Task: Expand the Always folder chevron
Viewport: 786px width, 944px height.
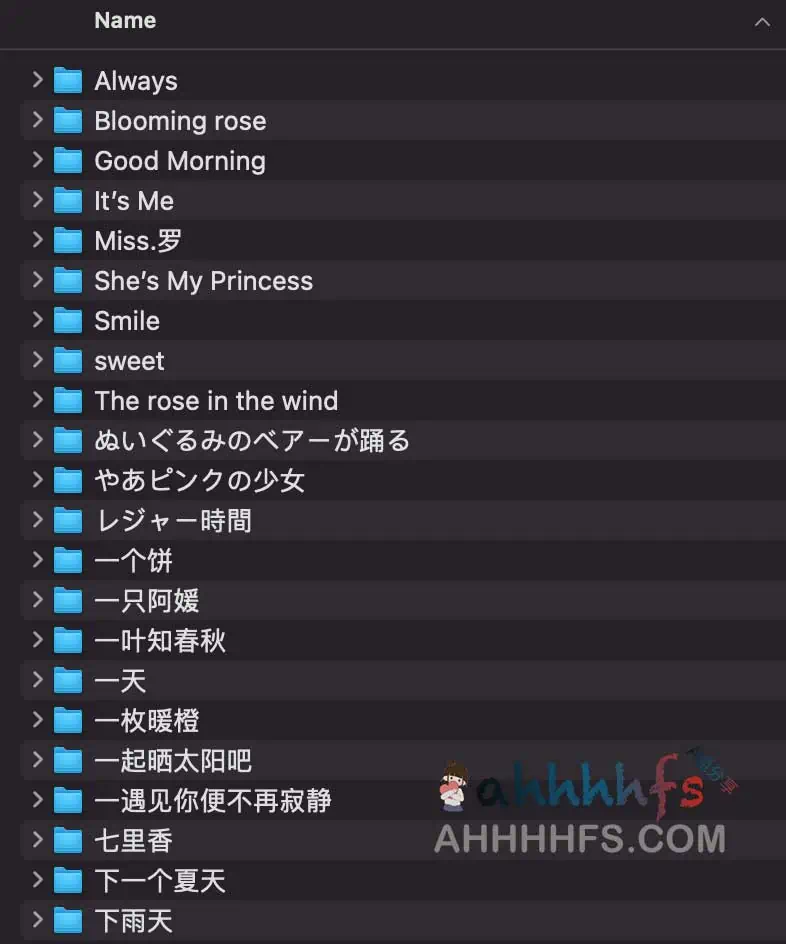Action: coord(37,80)
